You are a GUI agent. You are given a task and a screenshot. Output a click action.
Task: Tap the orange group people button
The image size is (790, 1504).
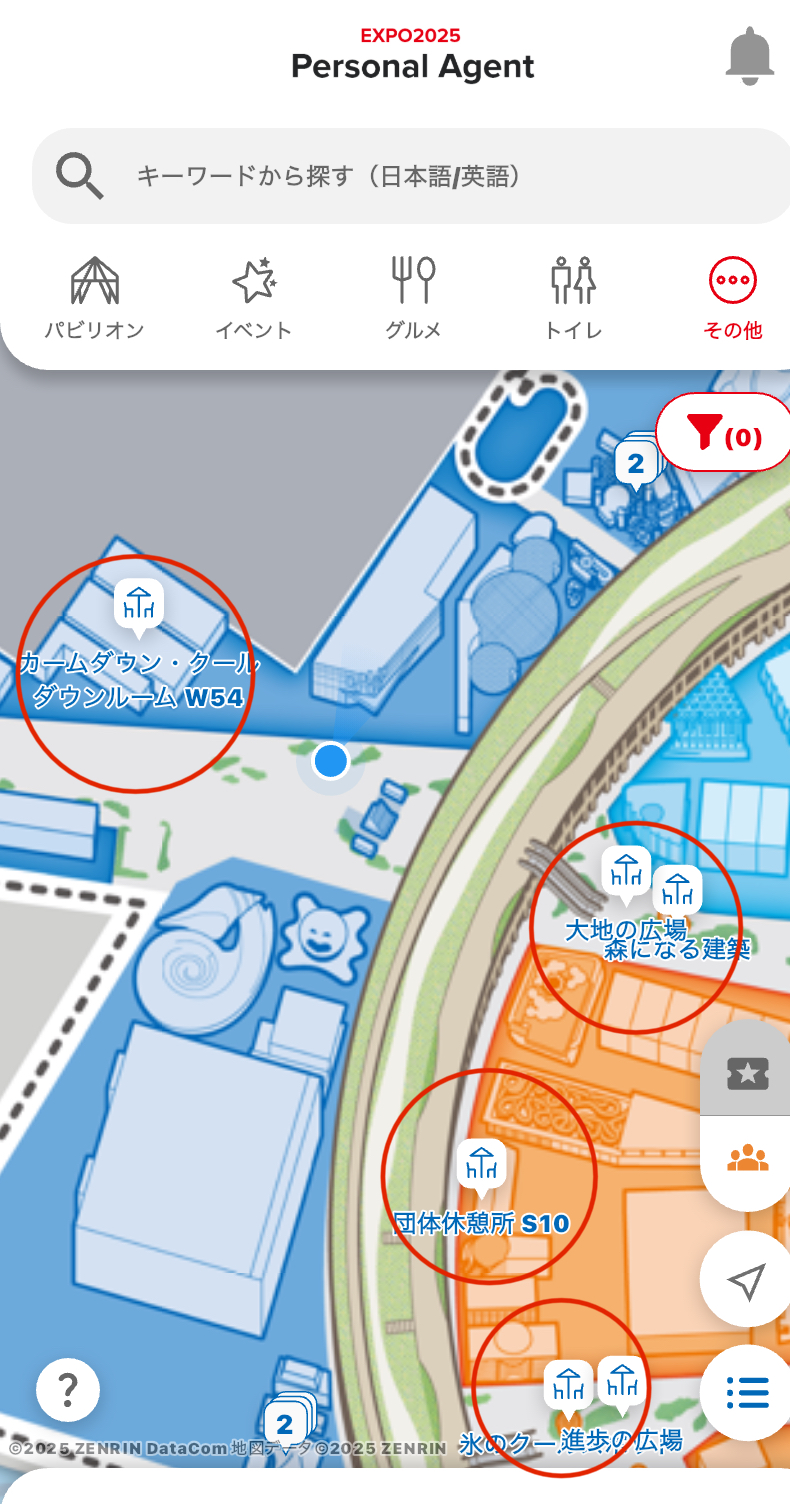(747, 1160)
